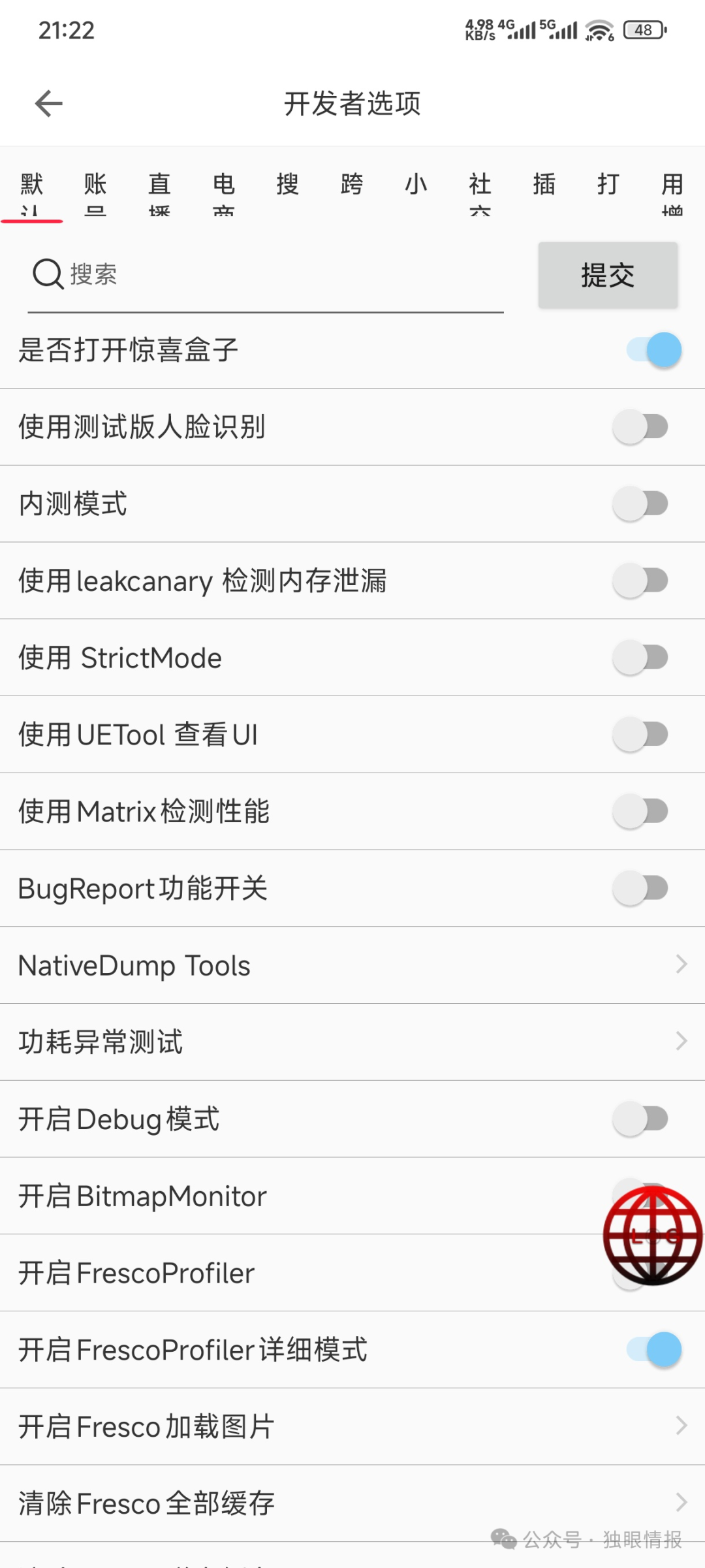Toggle 使用 Matrix 检测性能
The width and height of the screenshot is (705, 1568).
click(640, 811)
